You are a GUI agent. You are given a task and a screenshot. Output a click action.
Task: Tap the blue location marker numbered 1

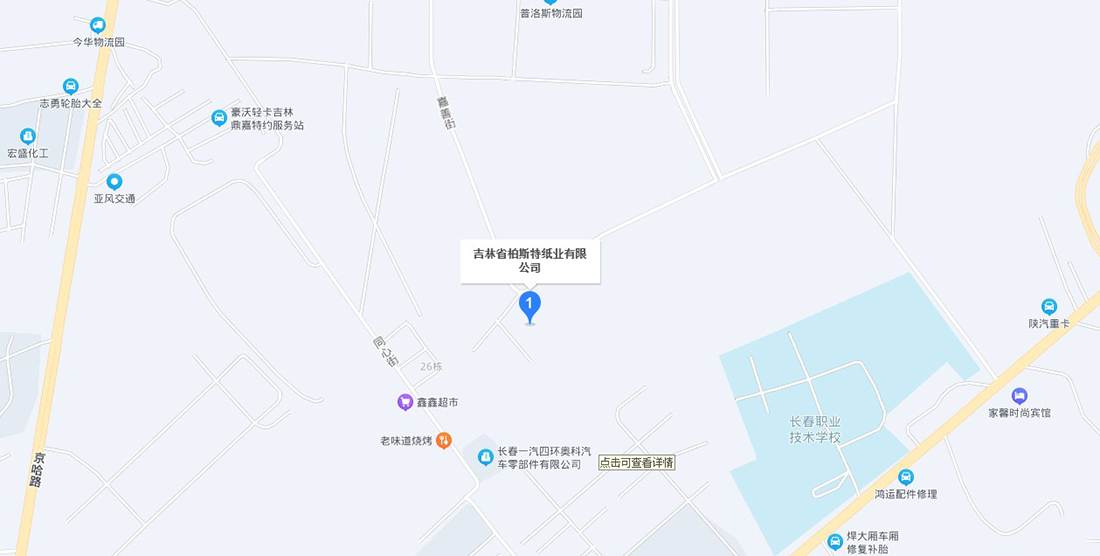(530, 304)
